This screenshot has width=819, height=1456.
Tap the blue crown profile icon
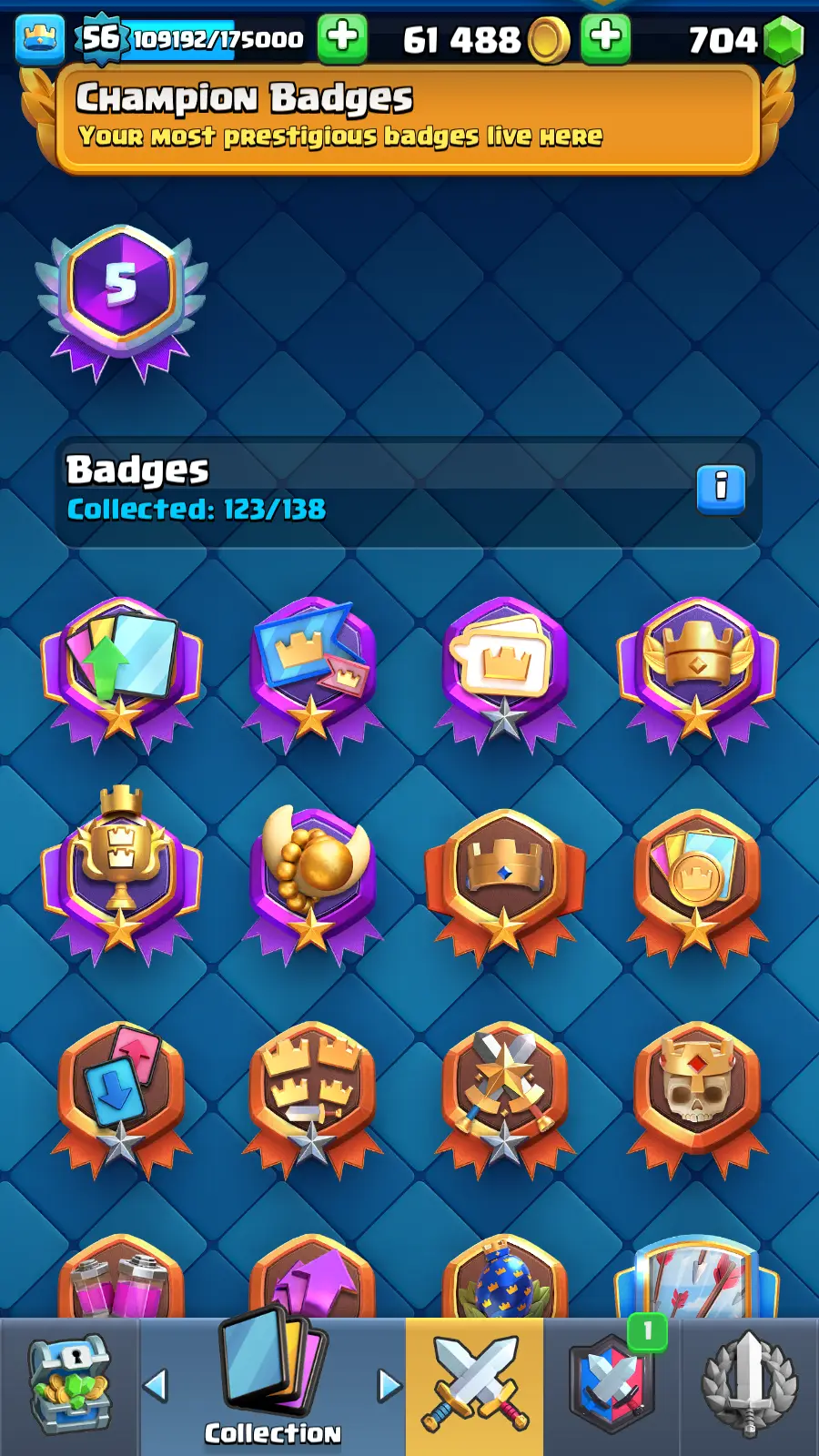coord(40,39)
